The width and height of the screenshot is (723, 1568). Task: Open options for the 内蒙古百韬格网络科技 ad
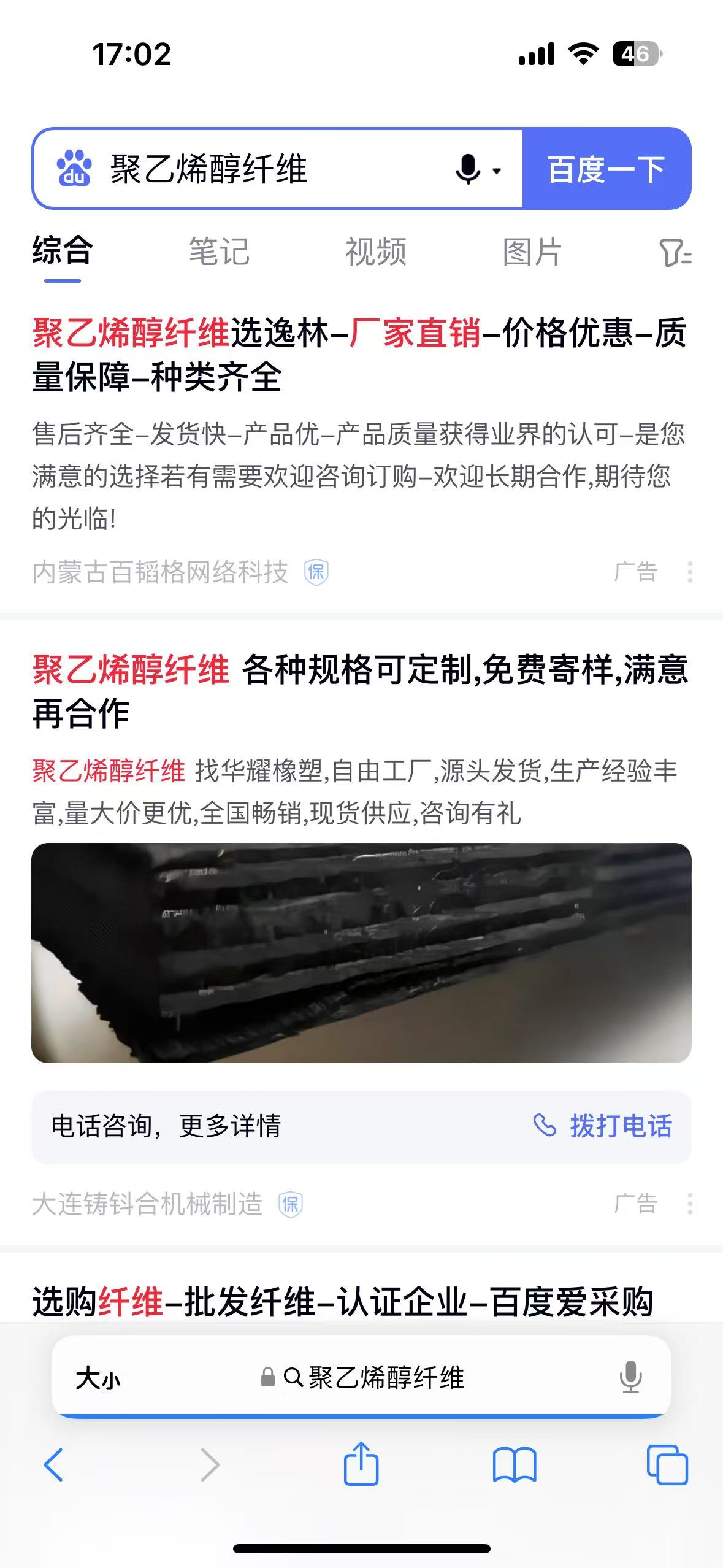(x=690, y=572)
